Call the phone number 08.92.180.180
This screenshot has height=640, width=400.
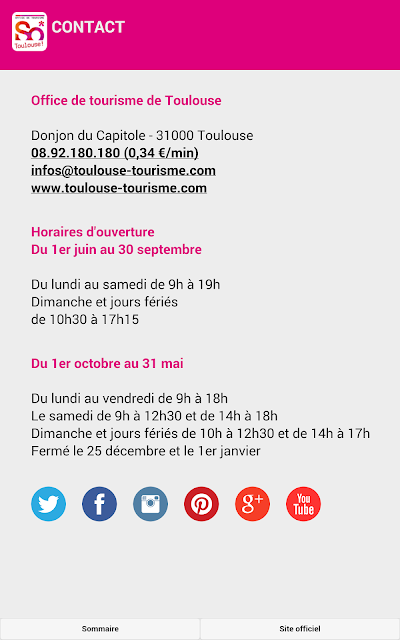[115, 153]
